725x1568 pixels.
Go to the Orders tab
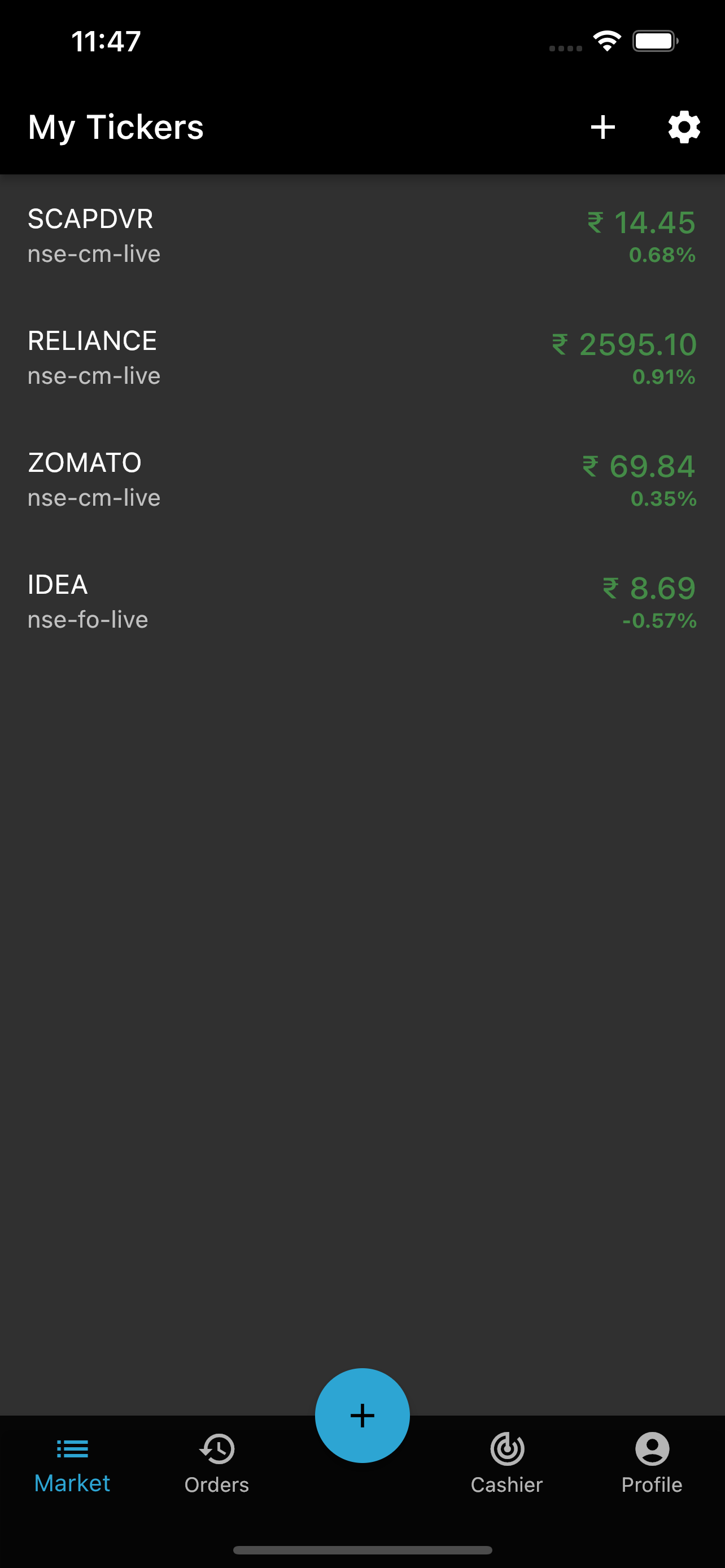[x=217, y=1465]
